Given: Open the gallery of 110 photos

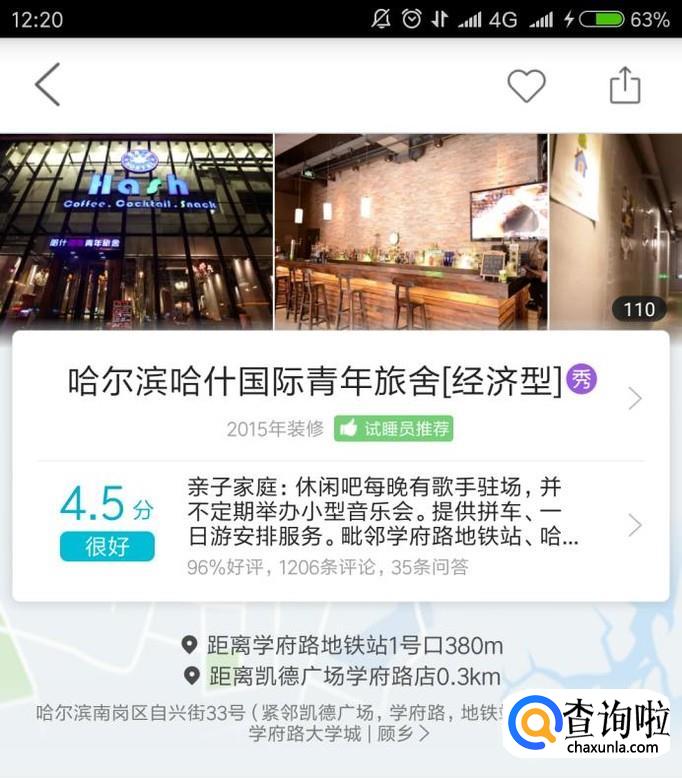Looking at the screenshot, I should [639, 309].
